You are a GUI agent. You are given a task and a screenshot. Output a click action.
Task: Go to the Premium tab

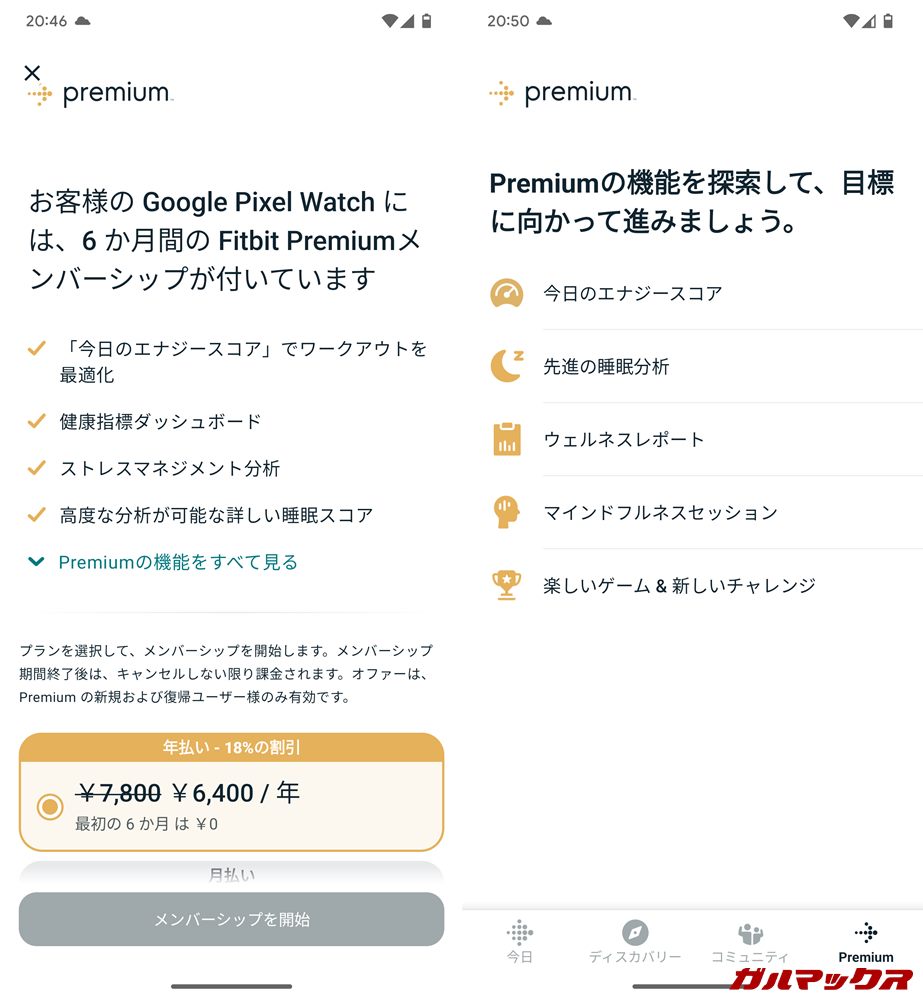click(x=866, y=942)
